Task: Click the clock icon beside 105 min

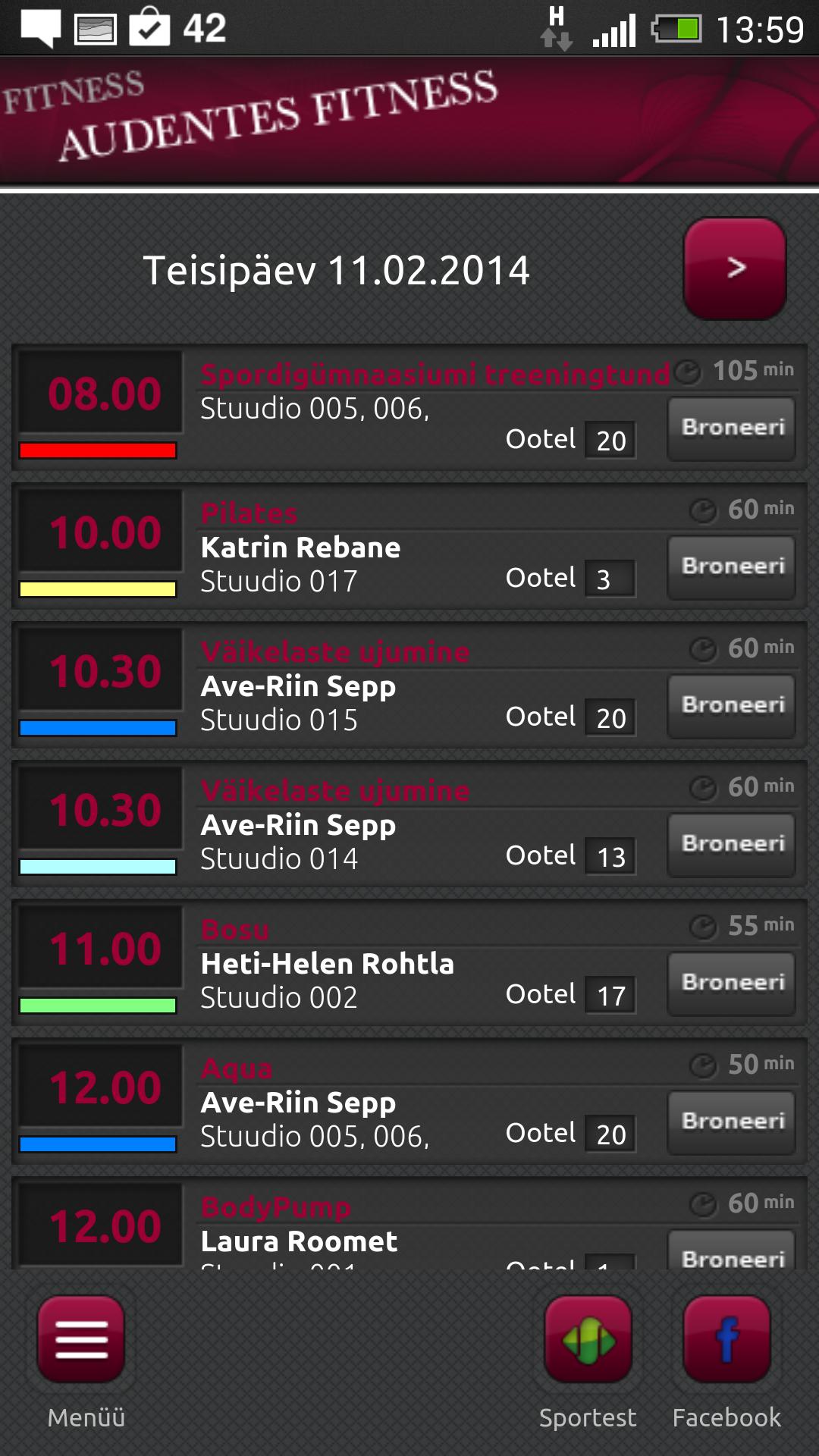Action: pyautogui.click(x=689, y=371)
